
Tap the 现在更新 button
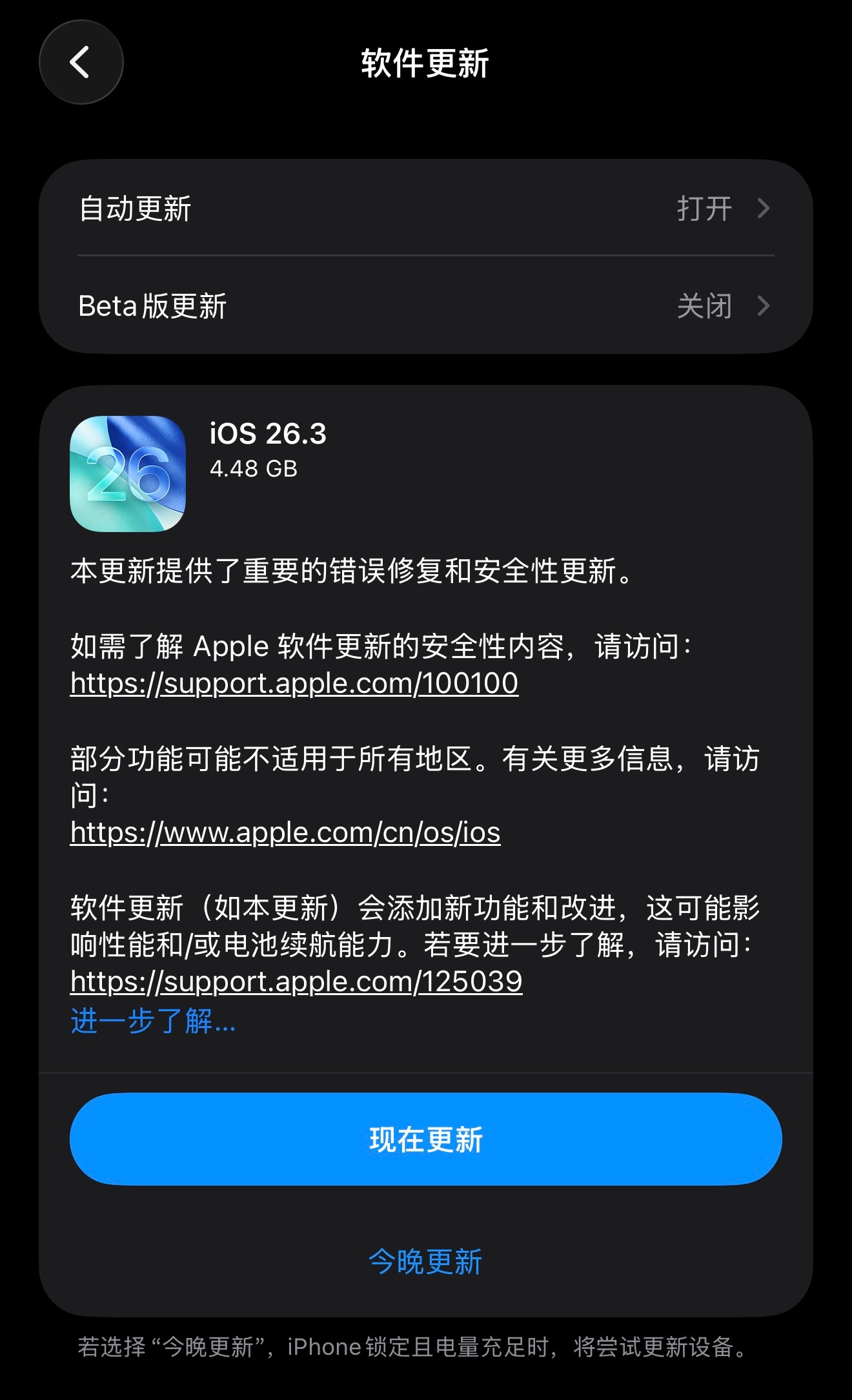[426, 1138]
